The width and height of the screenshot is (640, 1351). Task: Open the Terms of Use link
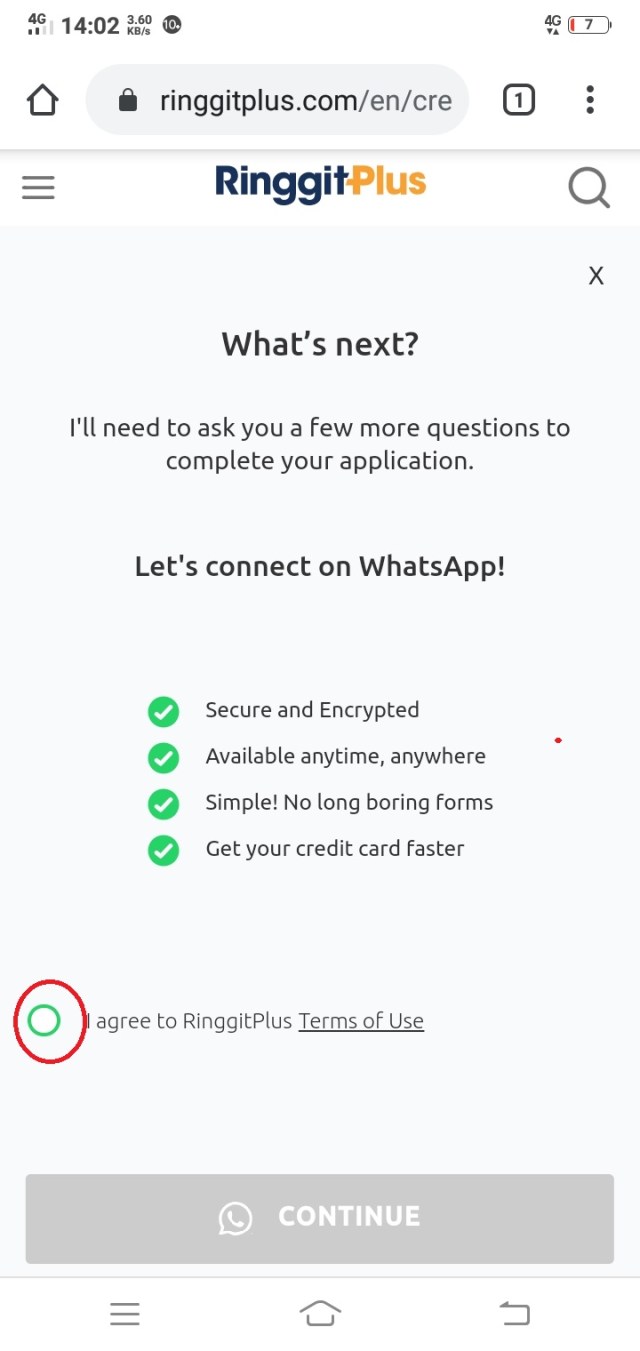[x=361, y=1021]
